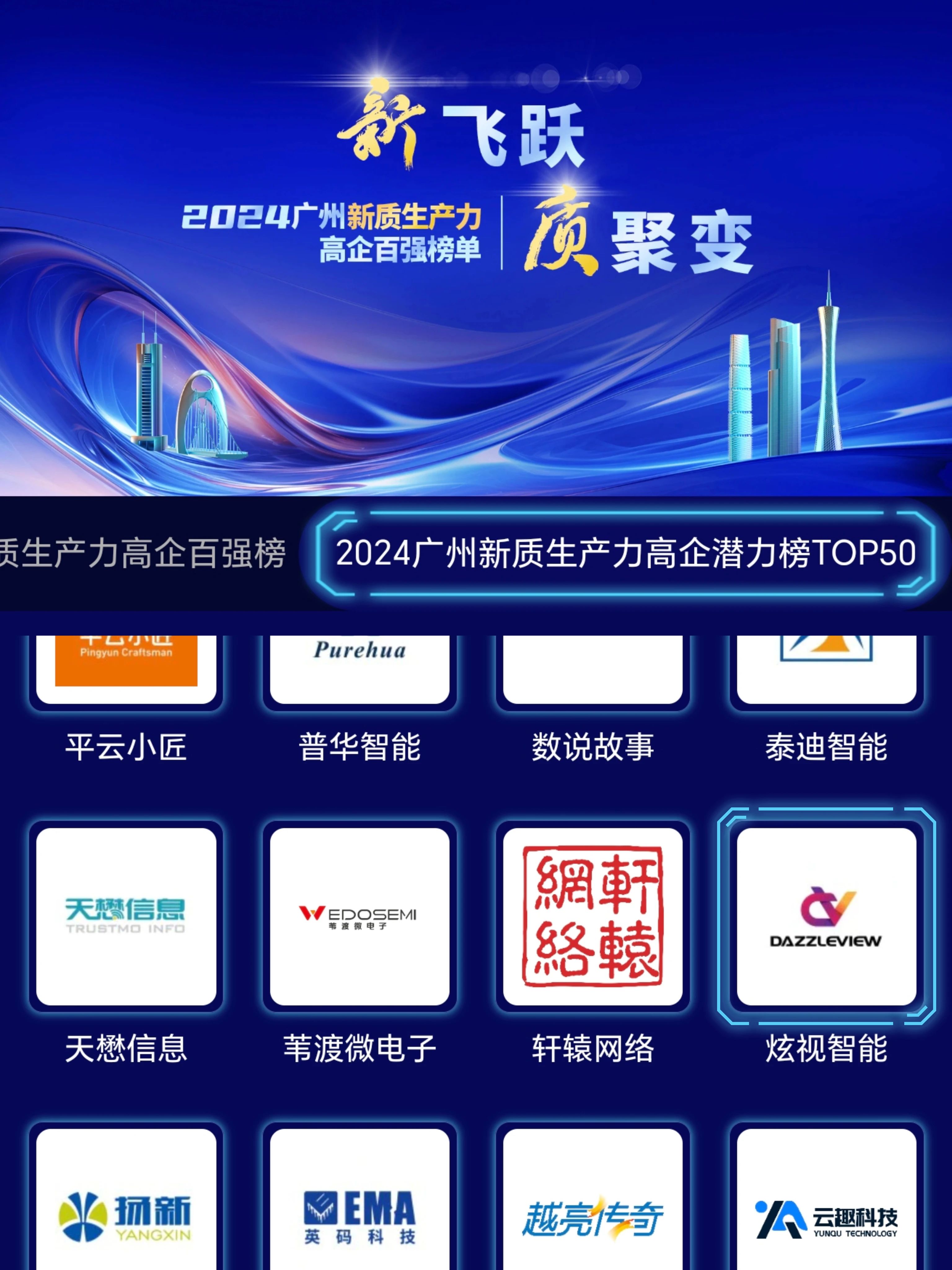Tap the 天懋信息 company card
The image size is (952, 1270).
[126, 916]
